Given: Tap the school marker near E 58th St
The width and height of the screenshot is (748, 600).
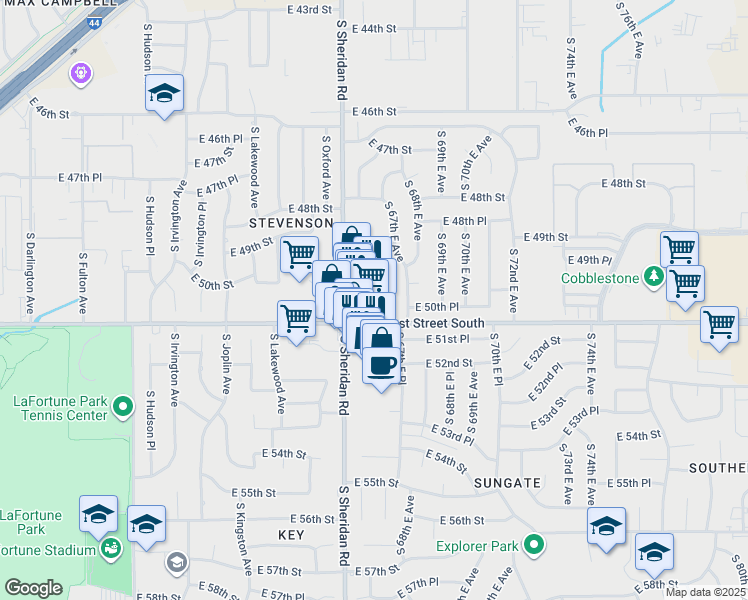Looking at the screenshot, I should (654, 552).
